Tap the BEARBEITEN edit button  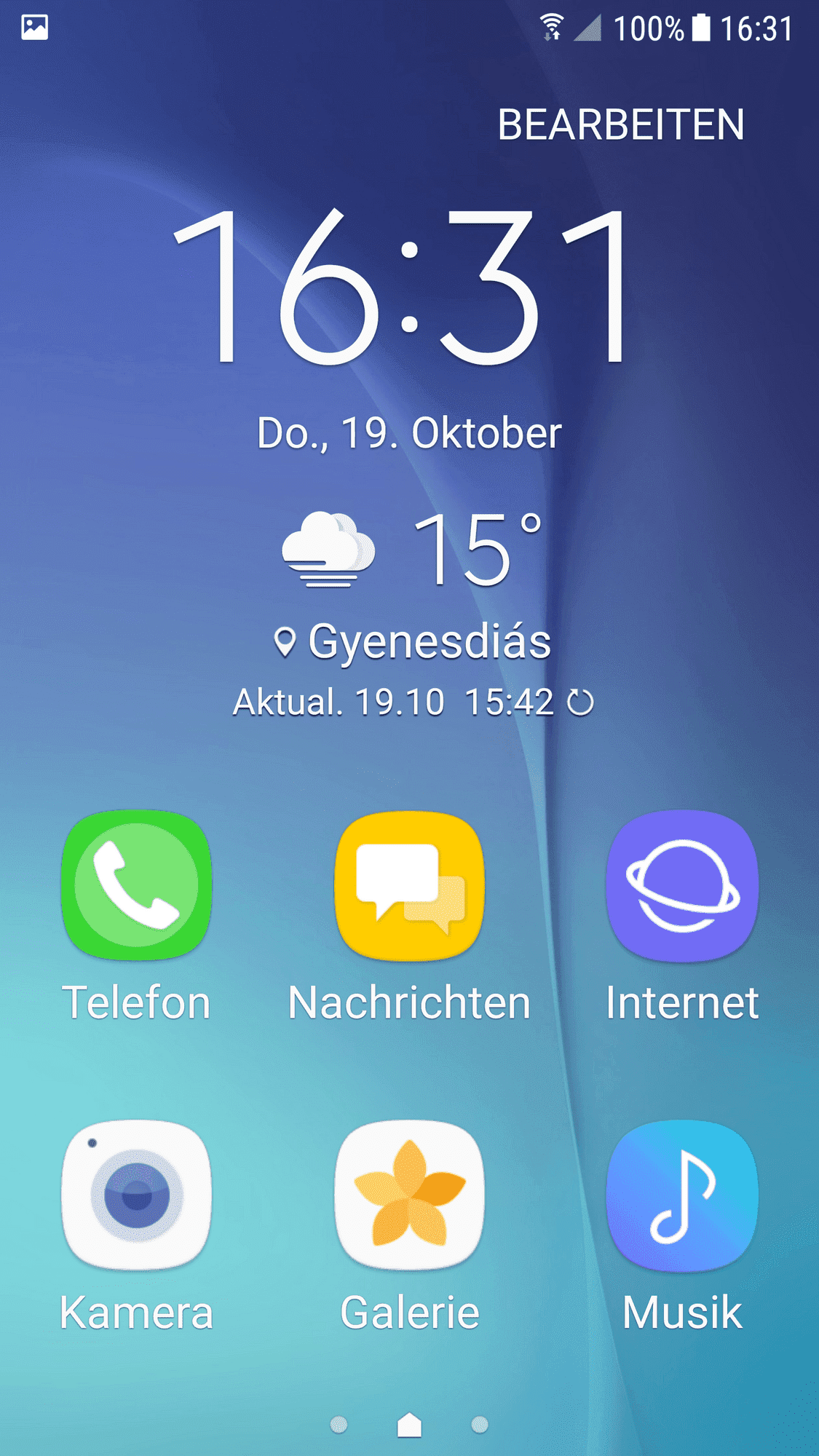[x=620, y=124]
